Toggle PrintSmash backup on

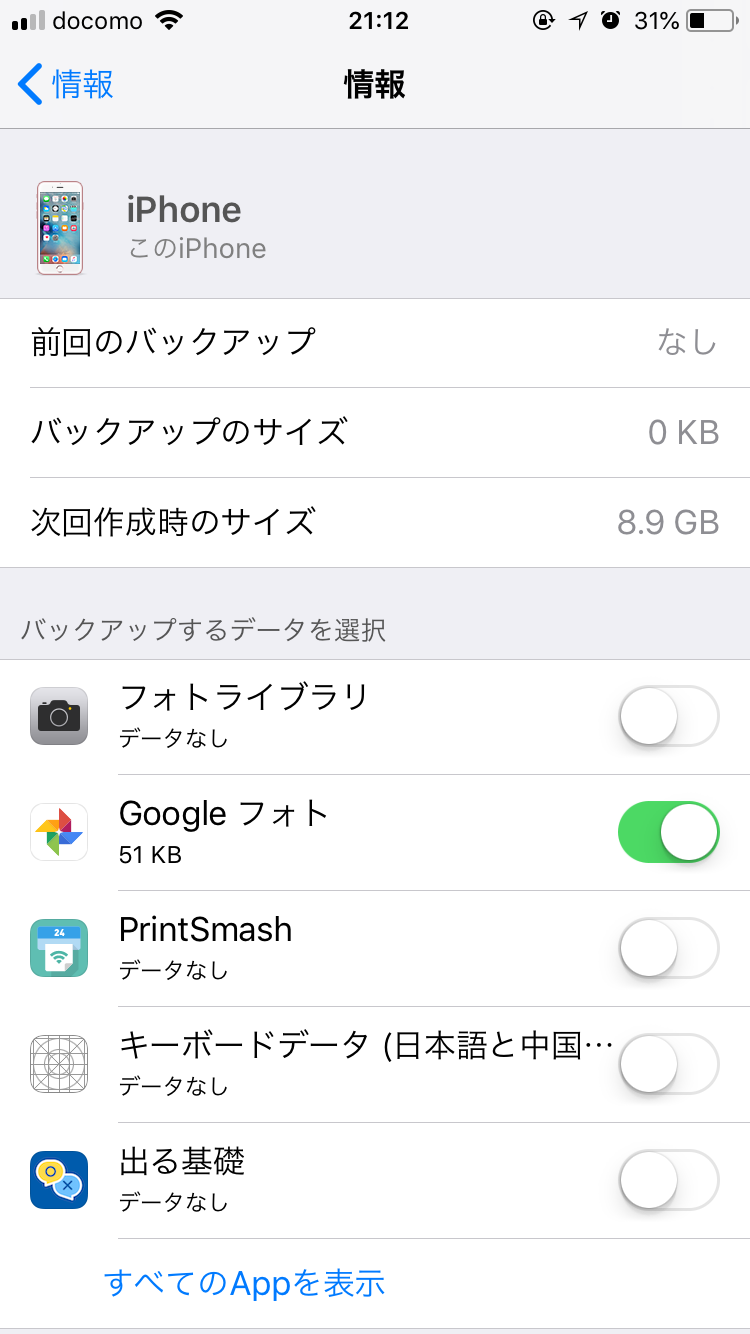tap(669, 948)
